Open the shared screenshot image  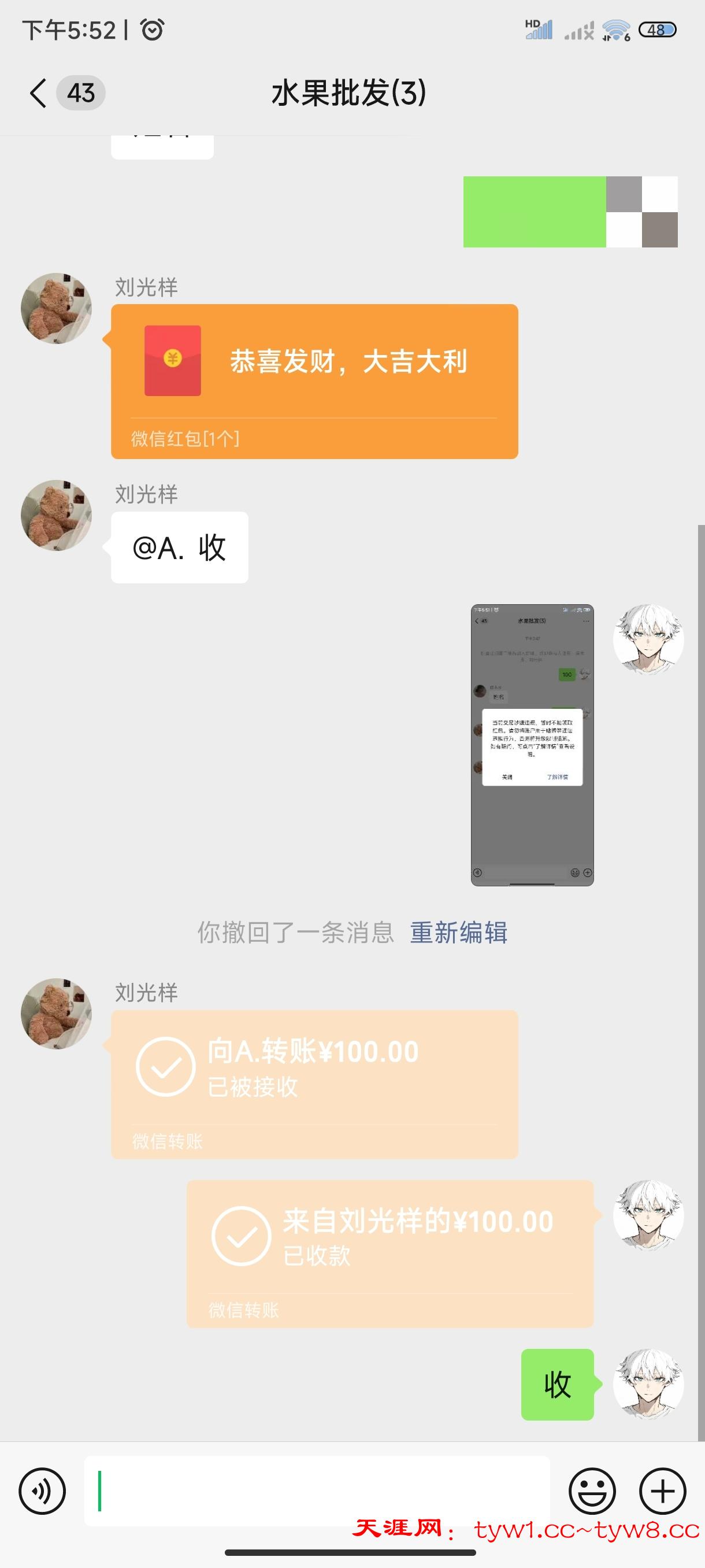pos(532,745)
